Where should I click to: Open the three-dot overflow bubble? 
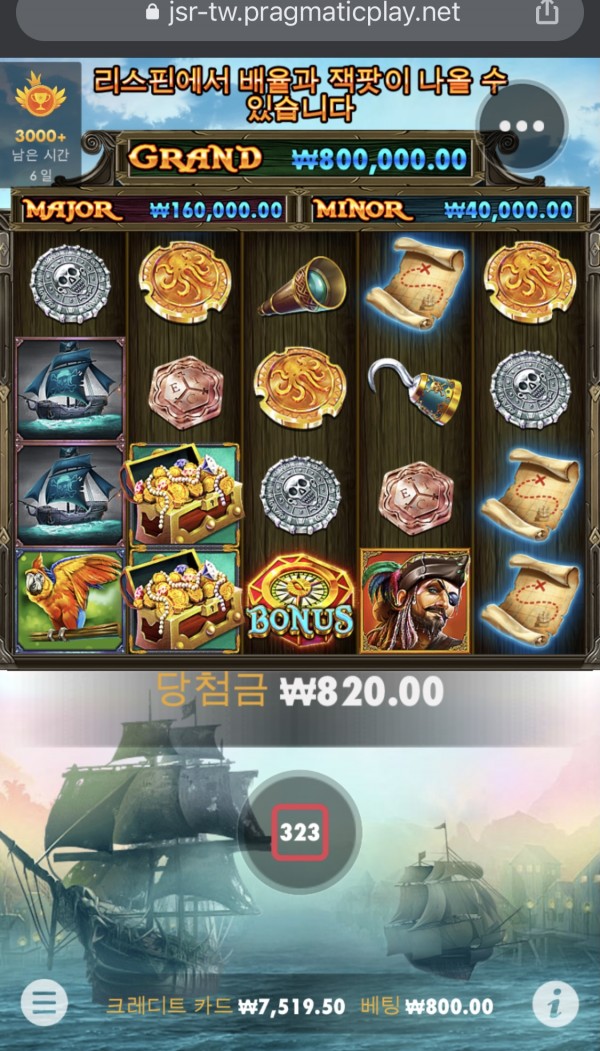(524, 127)
